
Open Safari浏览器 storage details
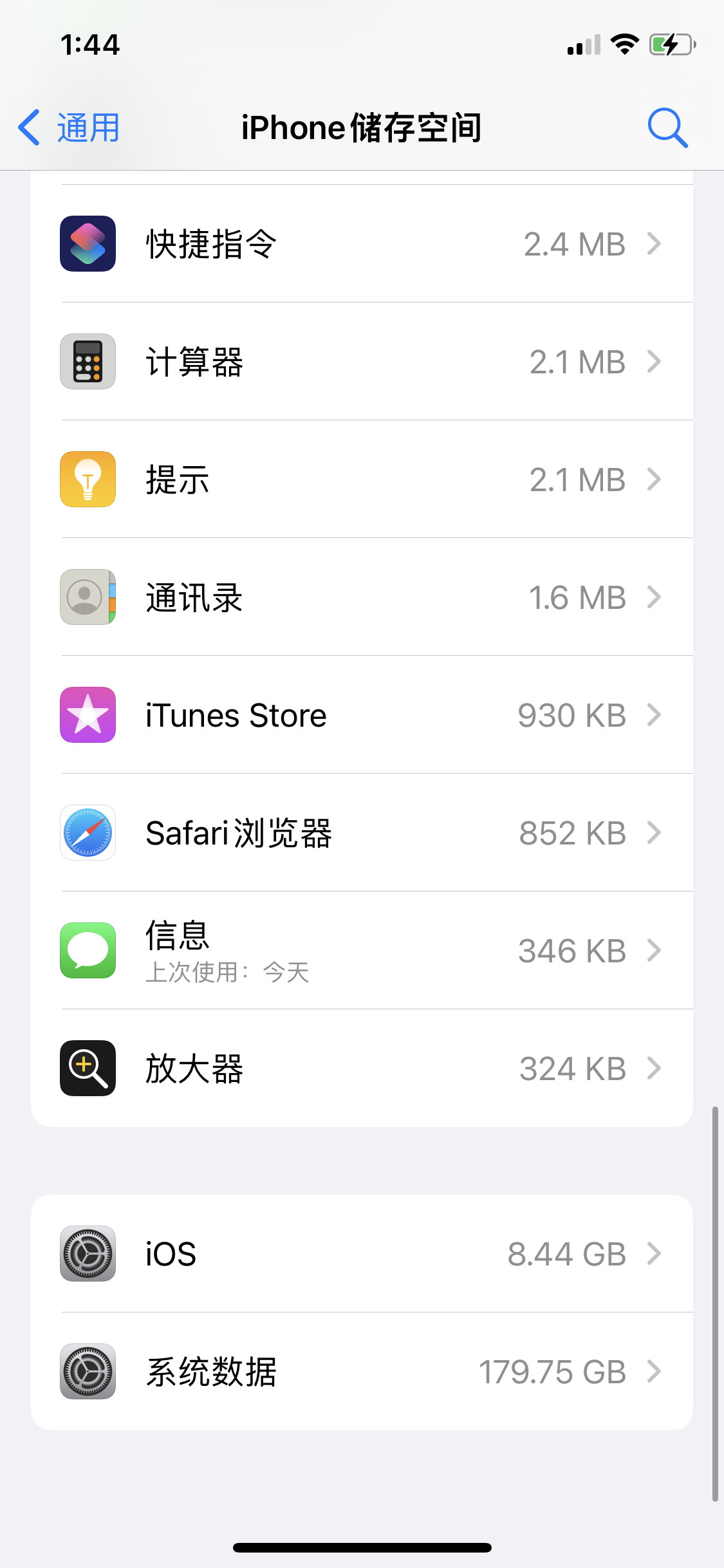[362, 833]
